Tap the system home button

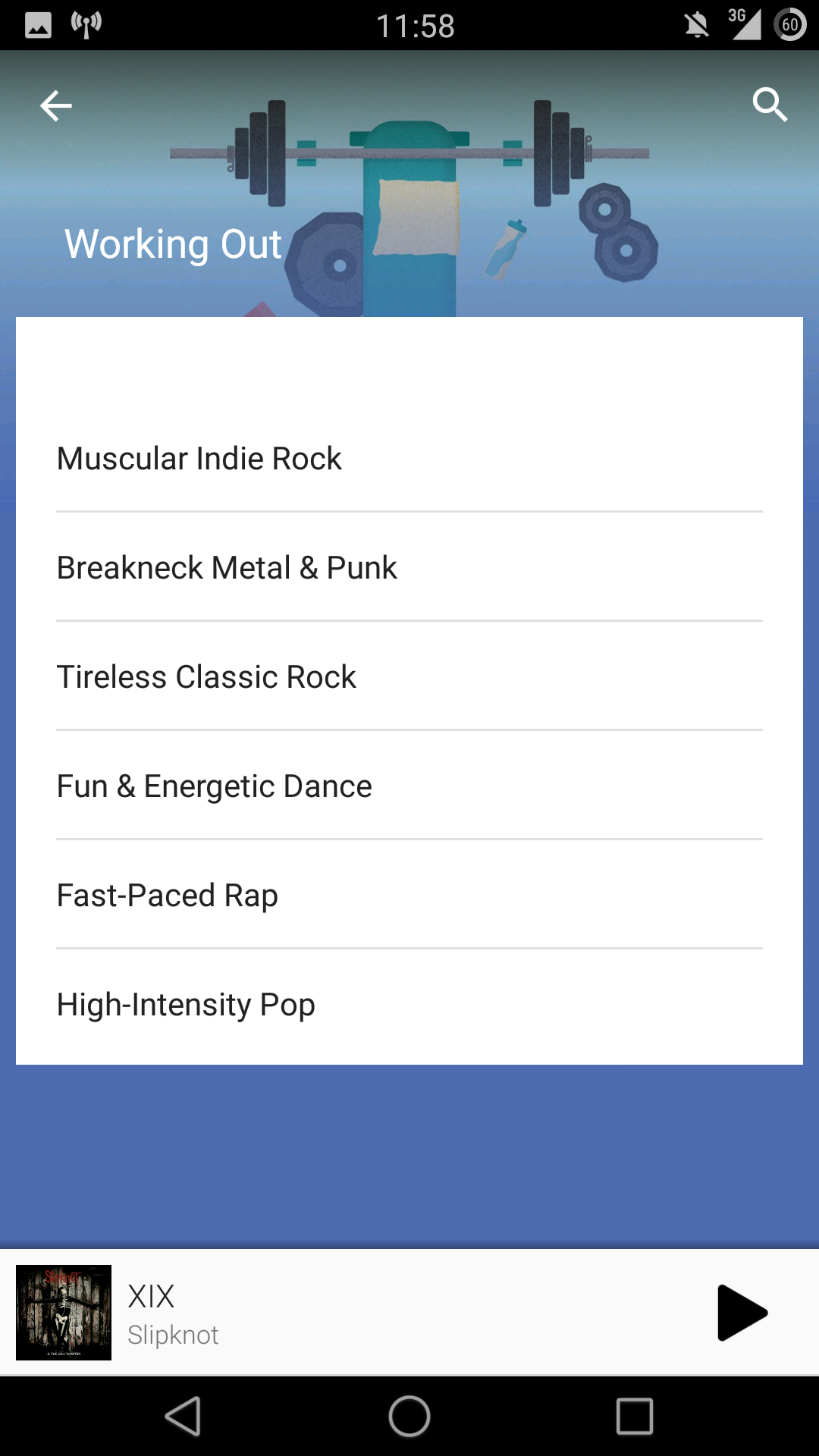pyautogui.click(x=409, y=1416)
